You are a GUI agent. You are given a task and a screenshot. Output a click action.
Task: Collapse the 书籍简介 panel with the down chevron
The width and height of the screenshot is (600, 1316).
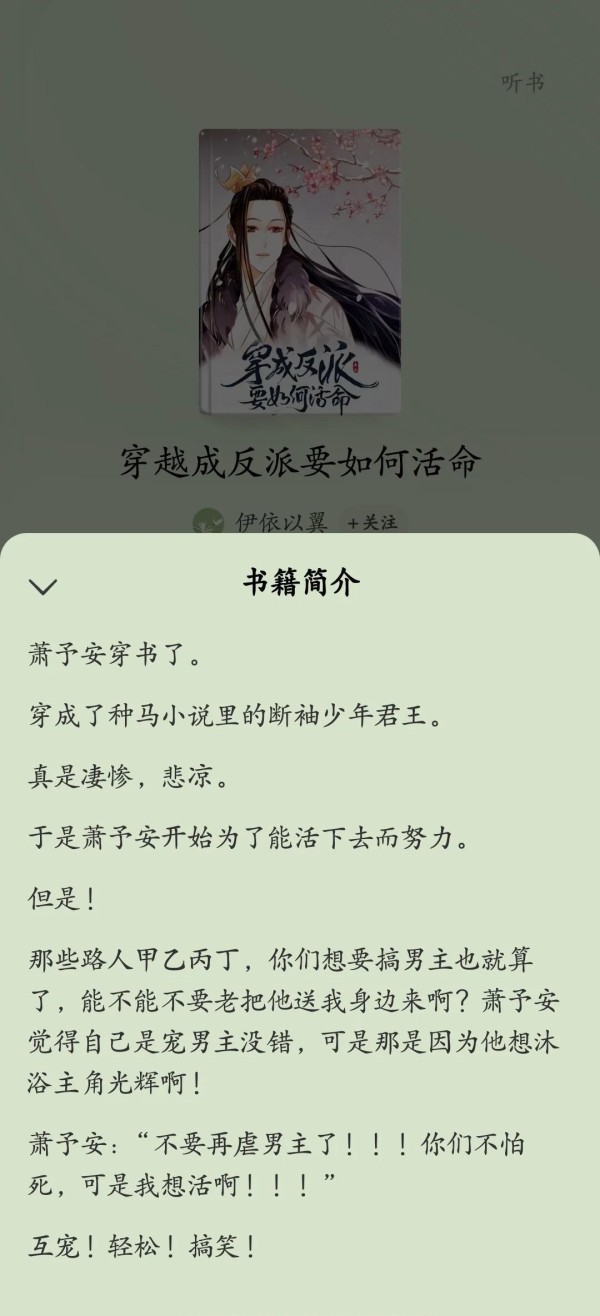pos(43,587)
